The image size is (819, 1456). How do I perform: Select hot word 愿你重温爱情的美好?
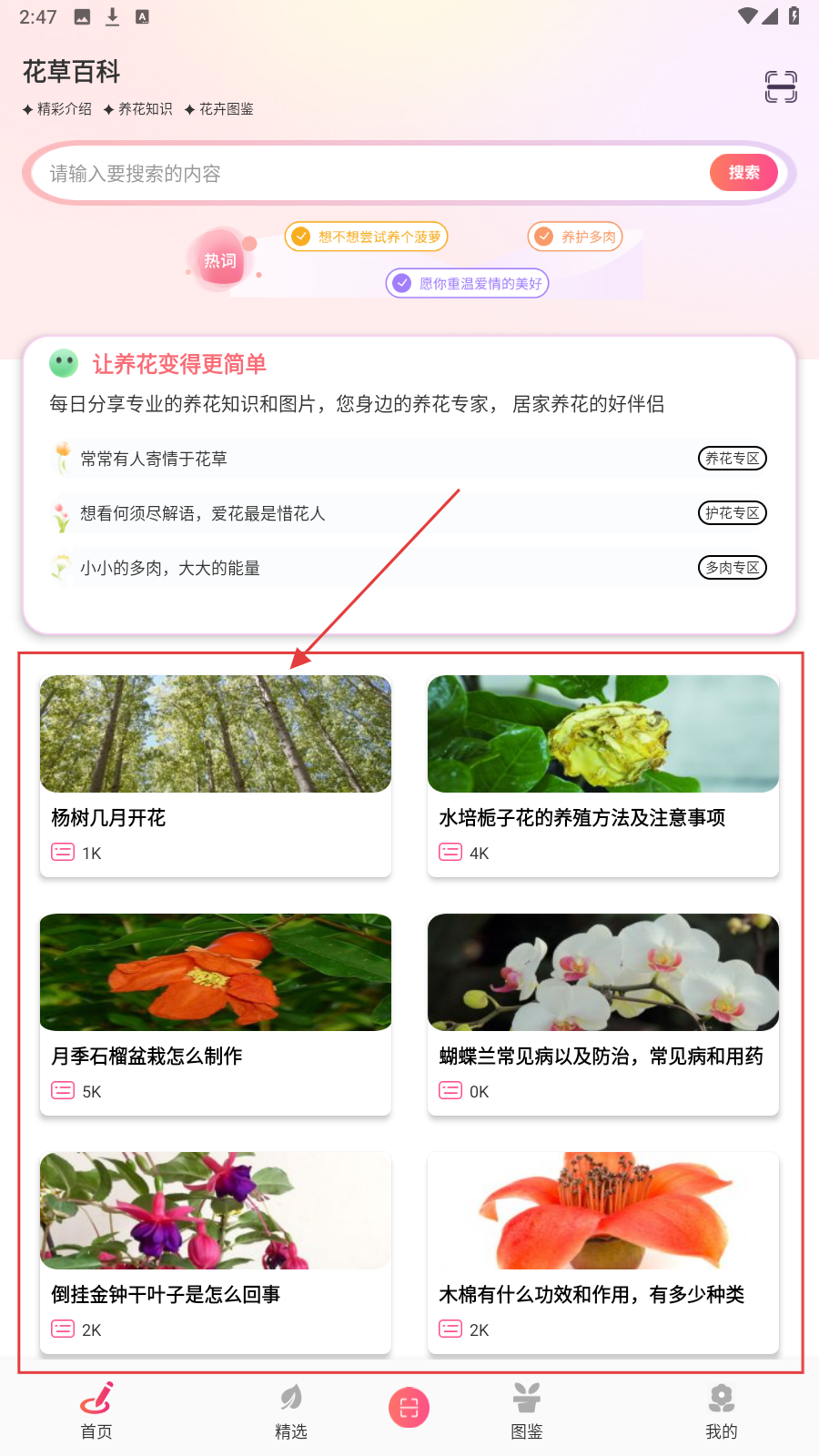click(468, 284)
